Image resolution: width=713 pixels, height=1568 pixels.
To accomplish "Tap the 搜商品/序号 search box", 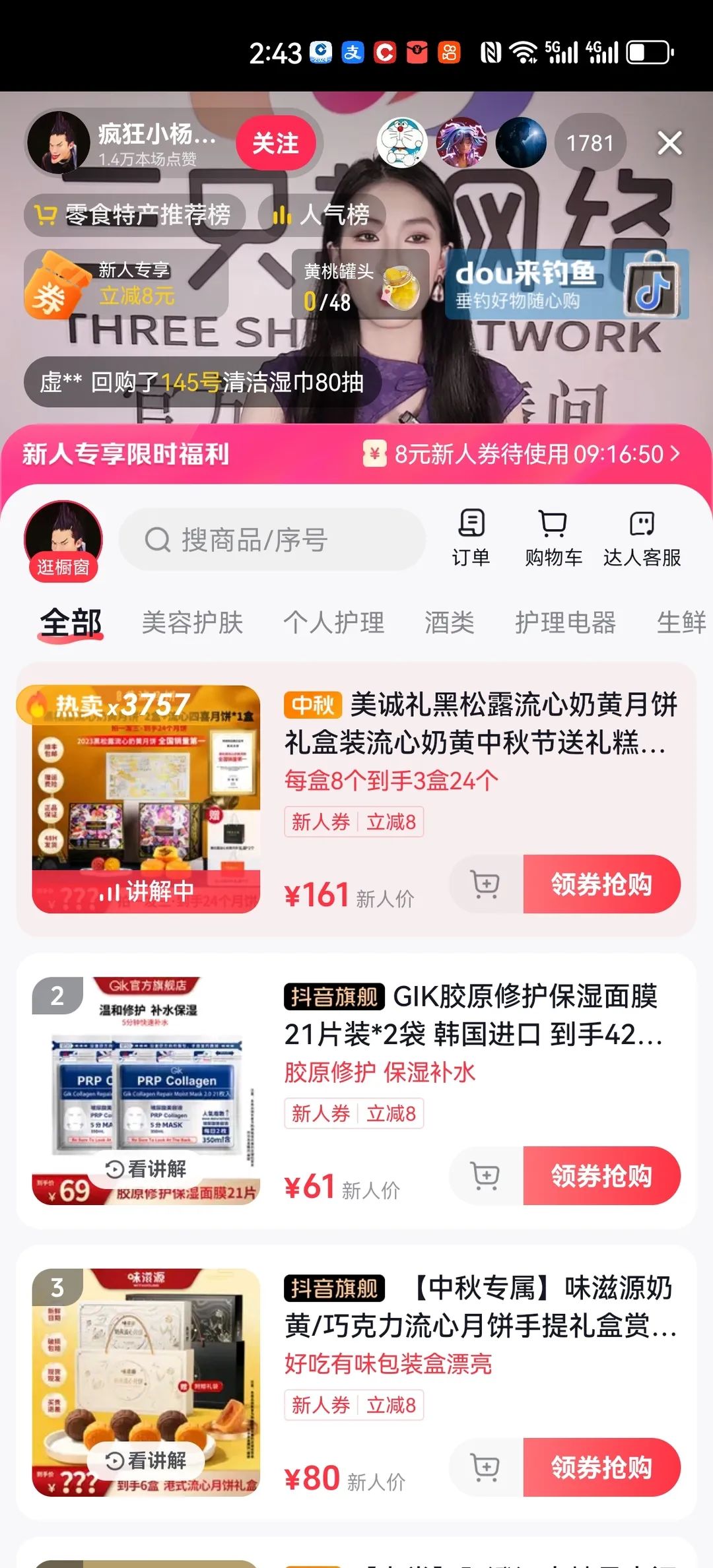I will (272, 540).
